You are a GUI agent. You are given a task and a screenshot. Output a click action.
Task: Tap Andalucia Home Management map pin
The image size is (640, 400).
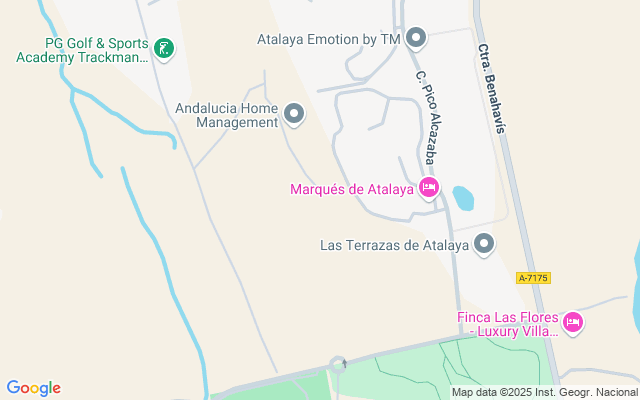coord(294,115)
